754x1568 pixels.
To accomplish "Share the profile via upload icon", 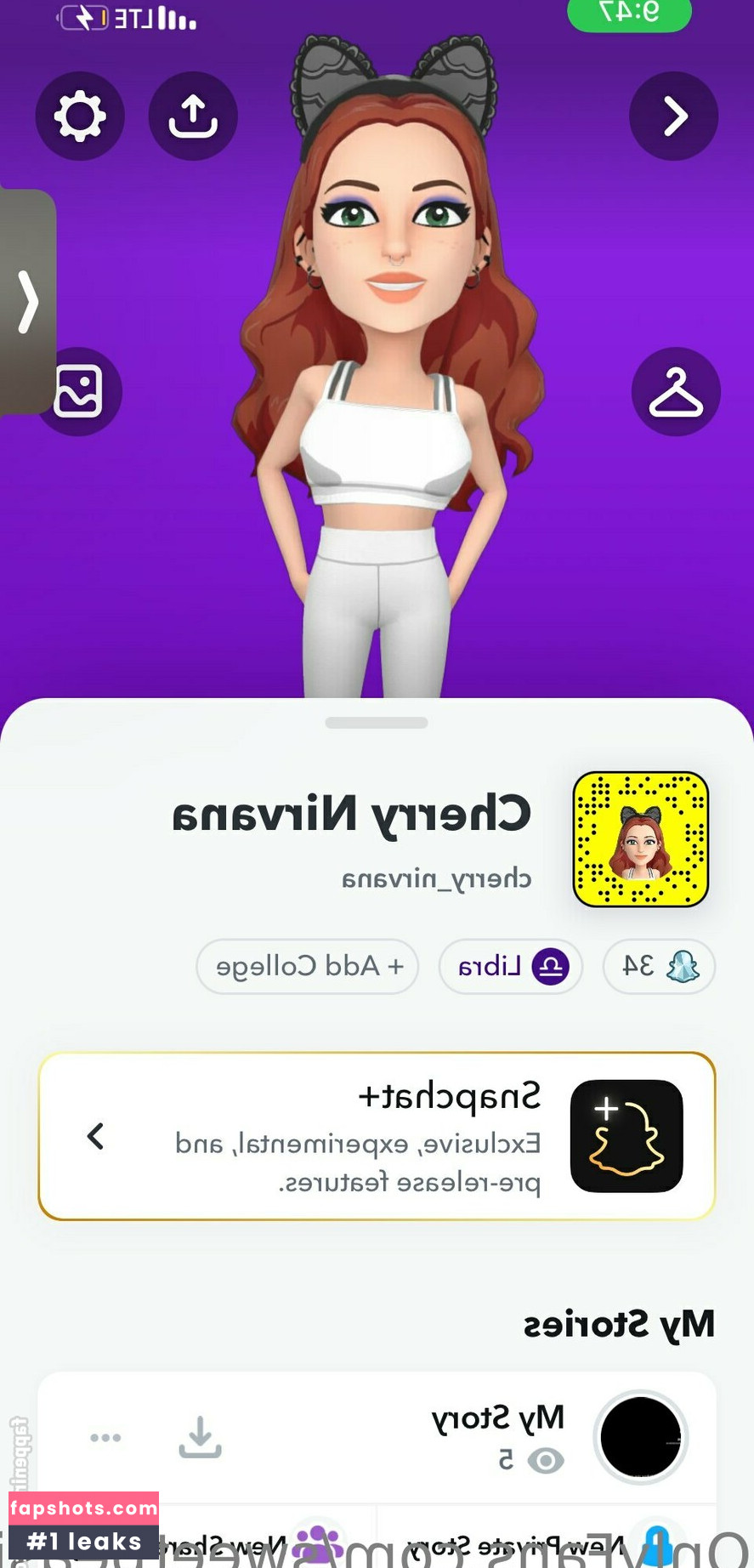I will pos(193,116).
